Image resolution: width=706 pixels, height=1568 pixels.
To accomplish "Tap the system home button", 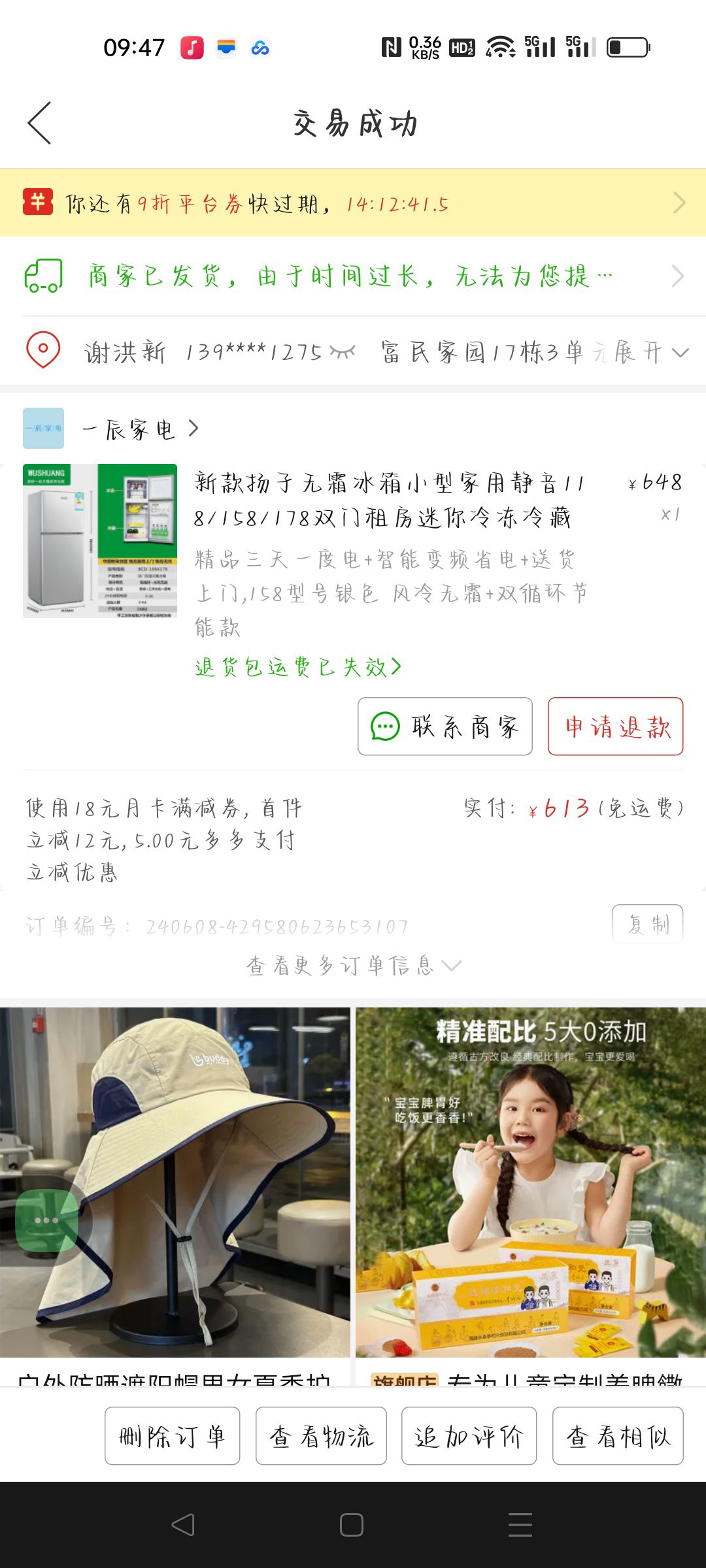I will click(x=352, y=1525).
